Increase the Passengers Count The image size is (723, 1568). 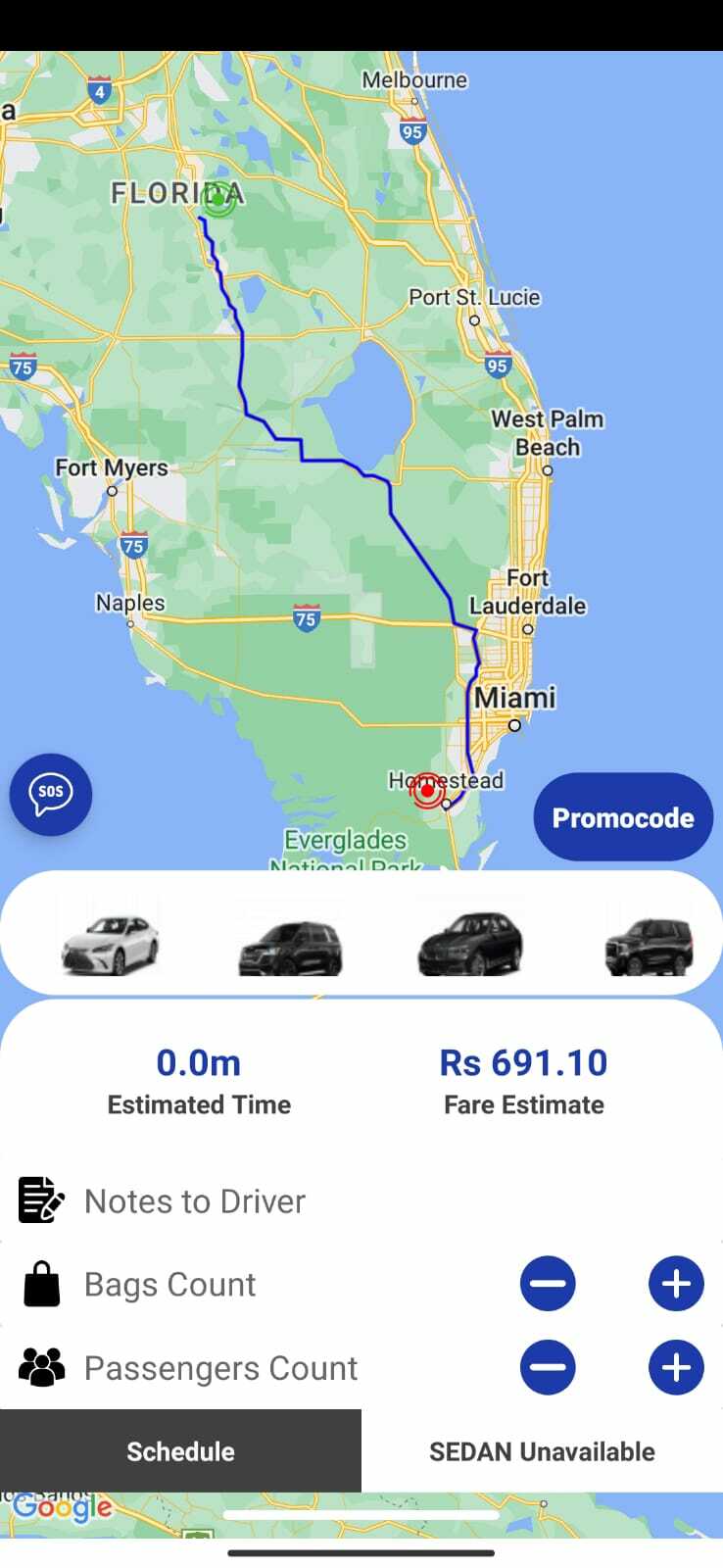point(676,1367)
